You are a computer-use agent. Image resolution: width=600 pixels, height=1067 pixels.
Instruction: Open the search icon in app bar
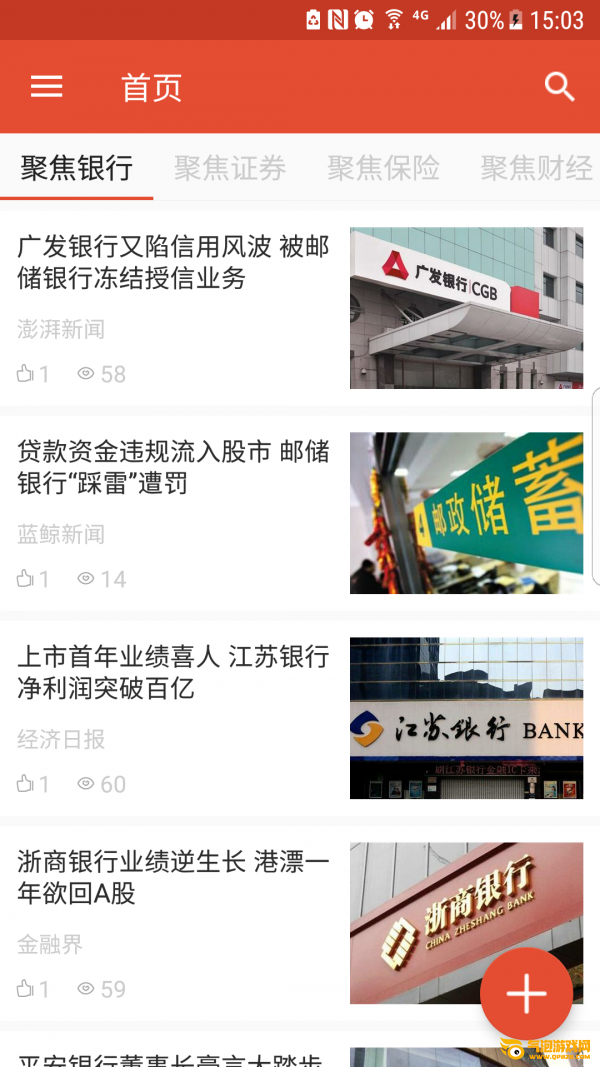tap(559, 87)
